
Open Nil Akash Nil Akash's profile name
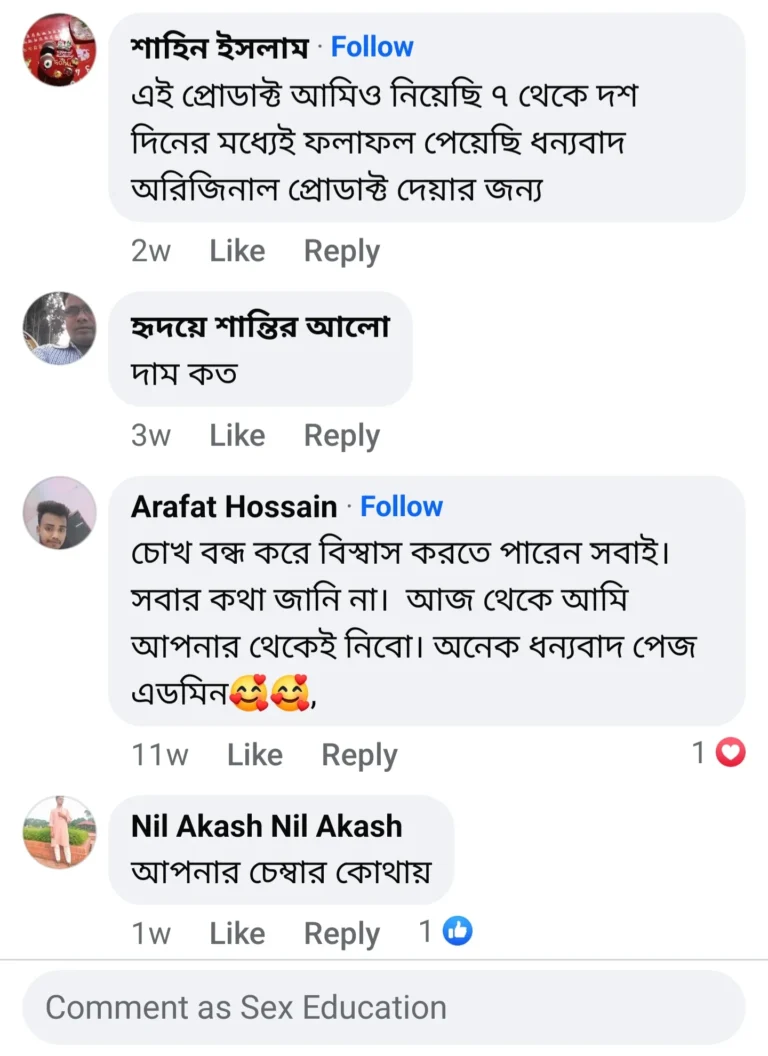click(x=266, y=826)
